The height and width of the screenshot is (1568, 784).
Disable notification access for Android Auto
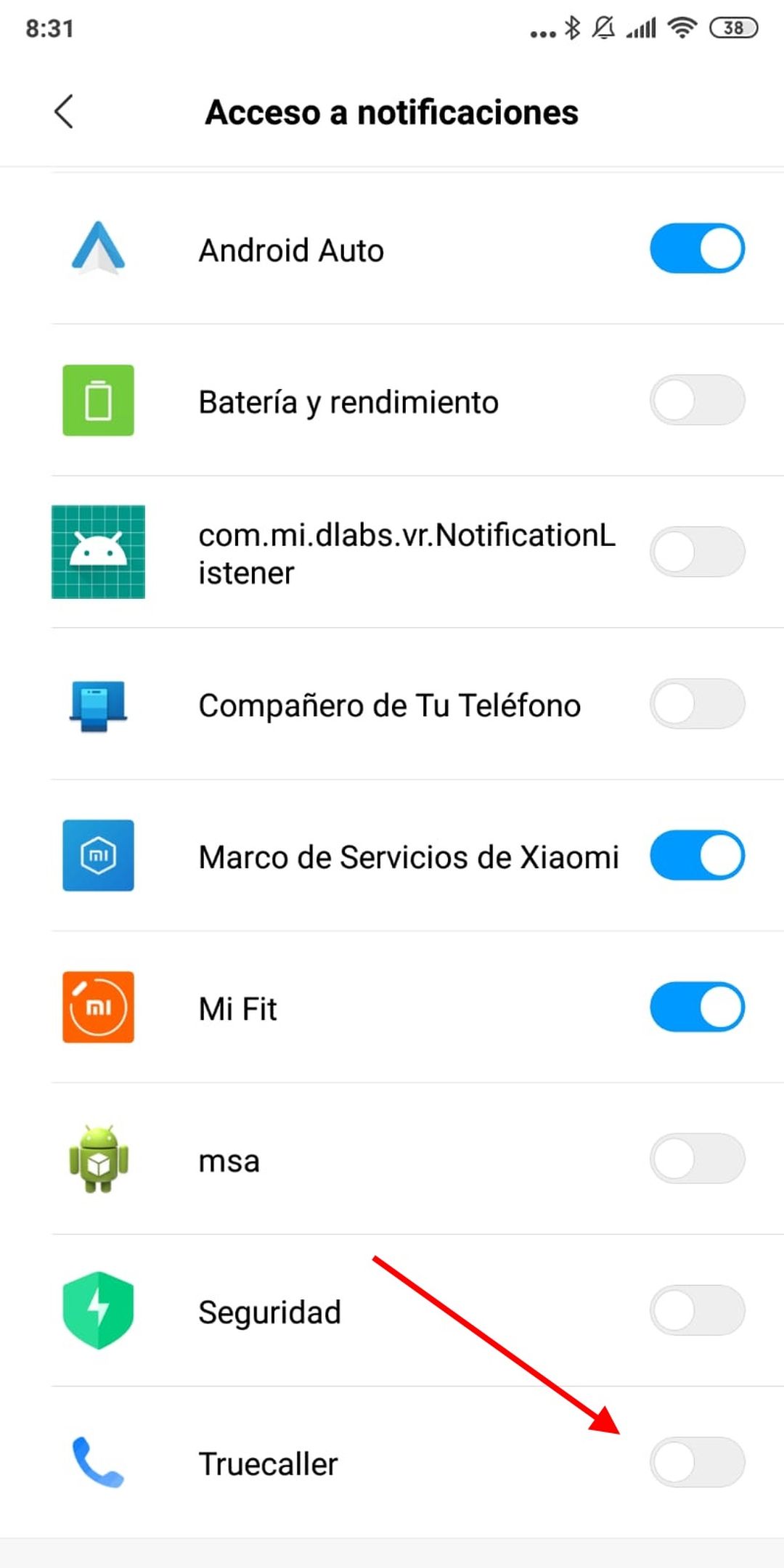695,248
